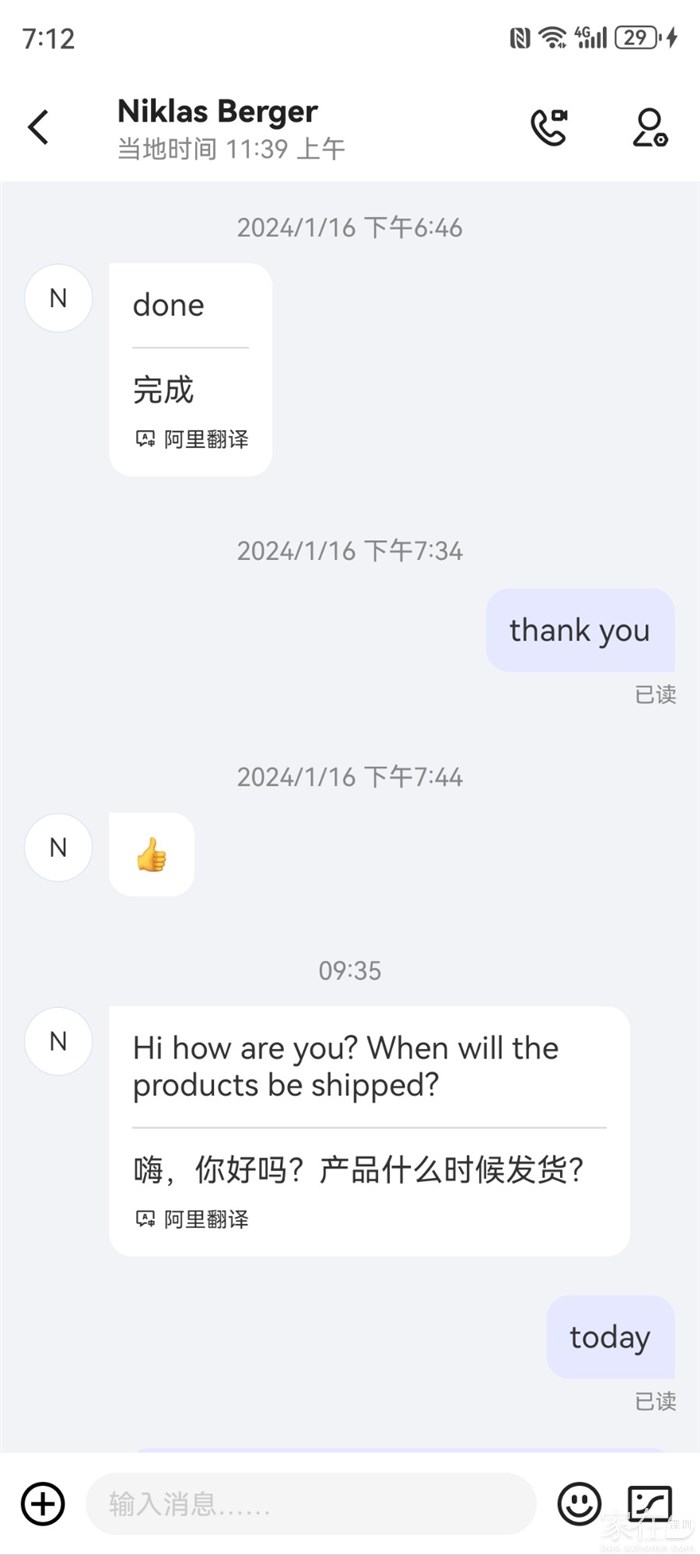700x1555 pixels.
Task: Tap Niklas's avatar beside the shipping question
Action: (x=58, y=1041)
